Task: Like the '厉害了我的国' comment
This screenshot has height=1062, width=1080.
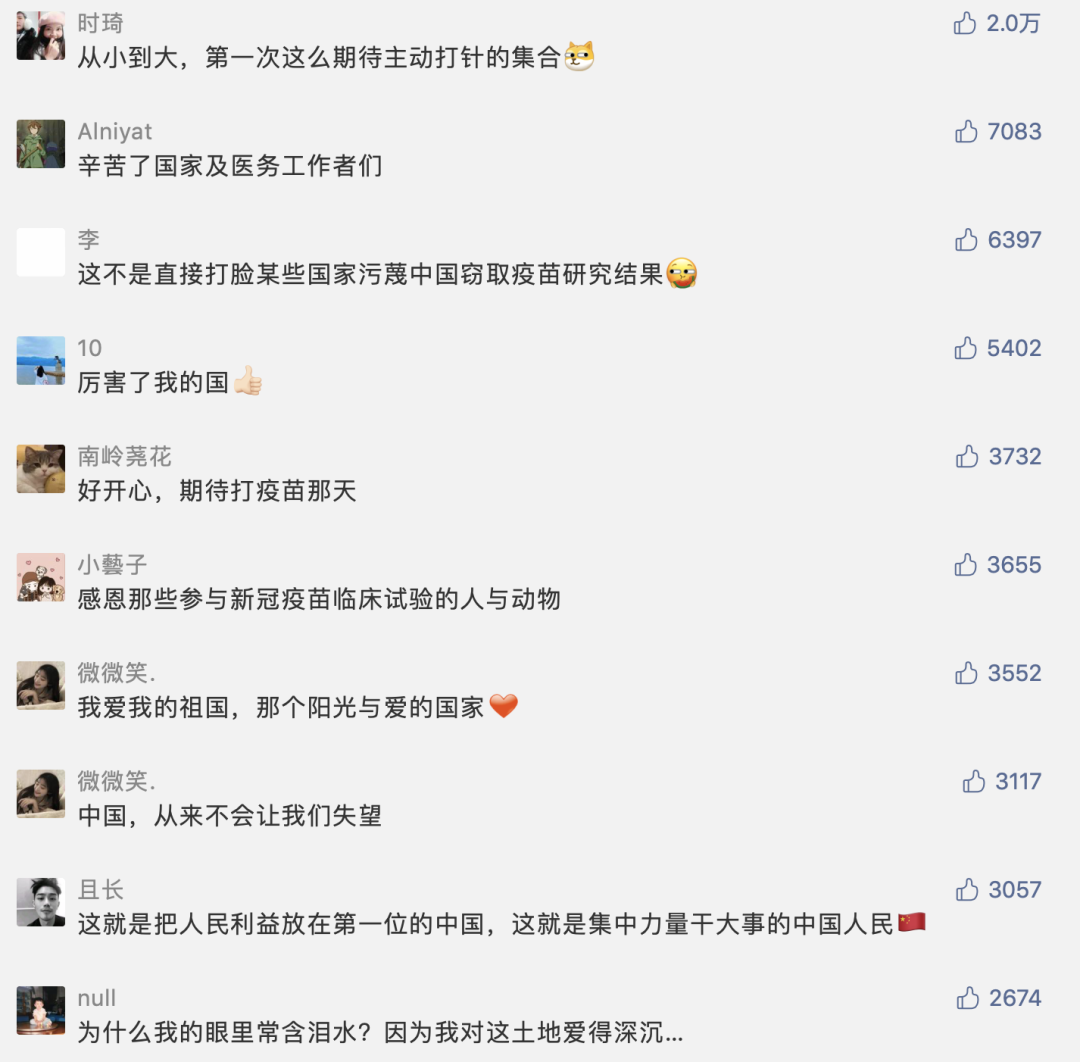Action: [966, 348]
